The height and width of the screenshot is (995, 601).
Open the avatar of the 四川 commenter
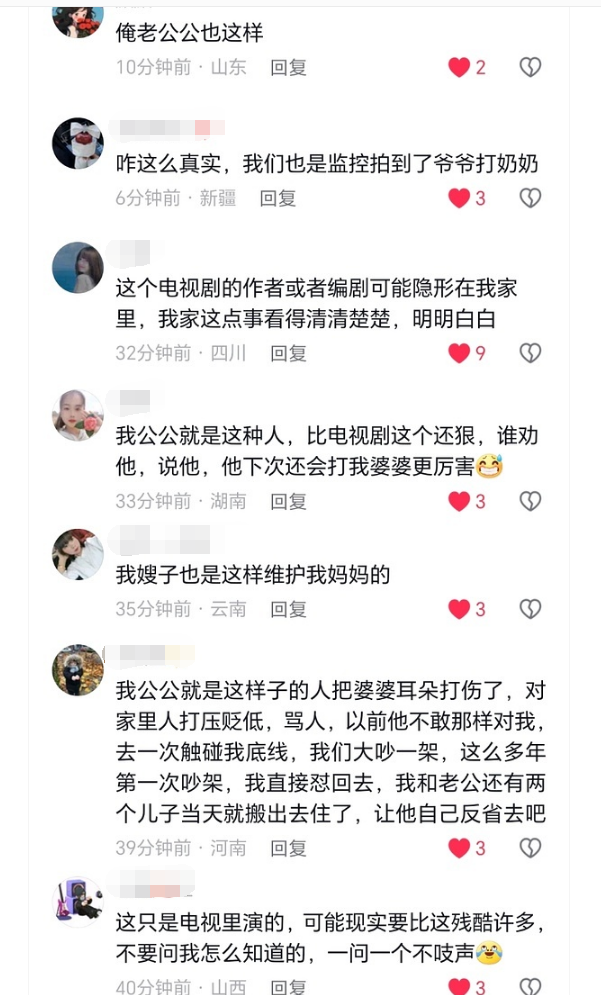click(78, 267)
